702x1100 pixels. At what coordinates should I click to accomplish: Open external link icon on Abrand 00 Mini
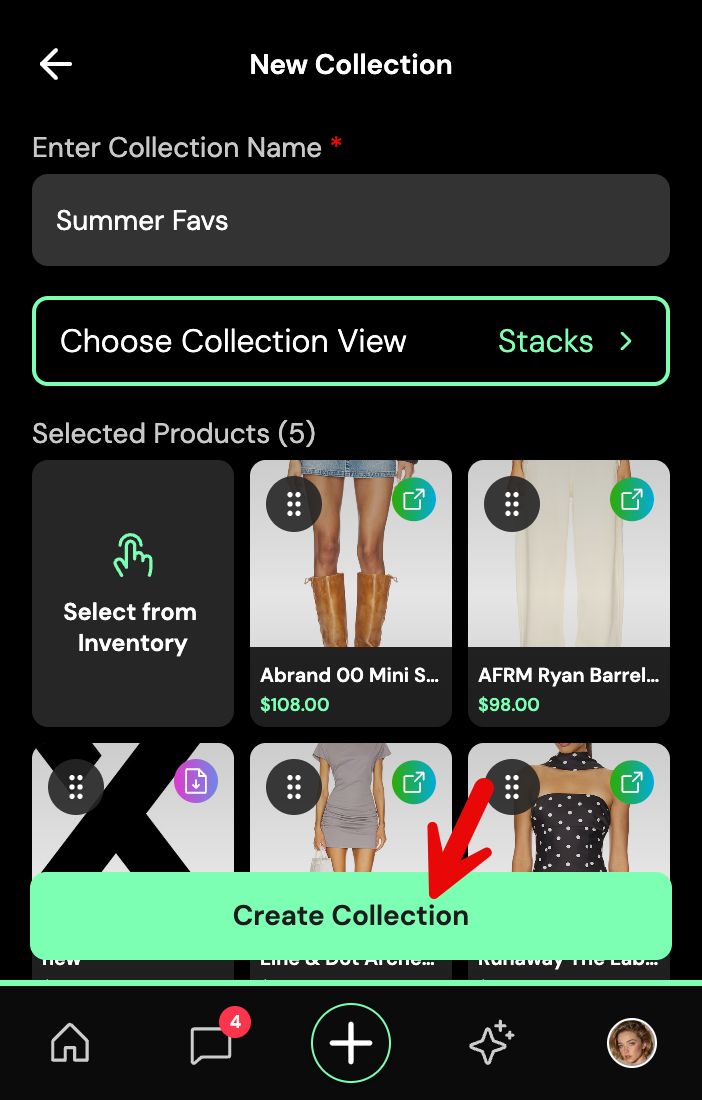pyautogui.click(x=413, y=499)
